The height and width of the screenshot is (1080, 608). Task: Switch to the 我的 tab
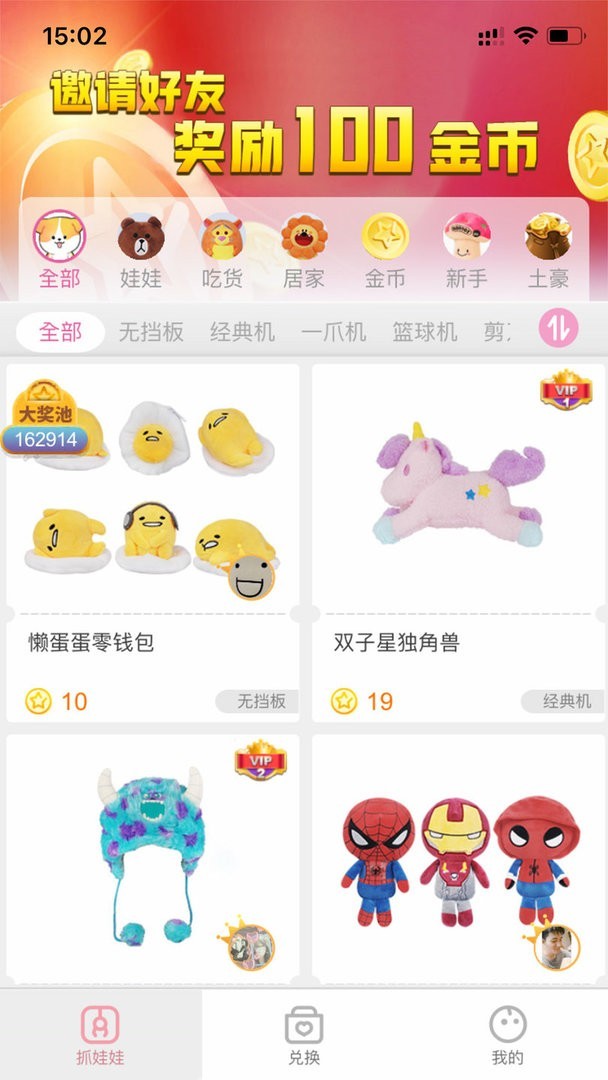click(507, 1035)
